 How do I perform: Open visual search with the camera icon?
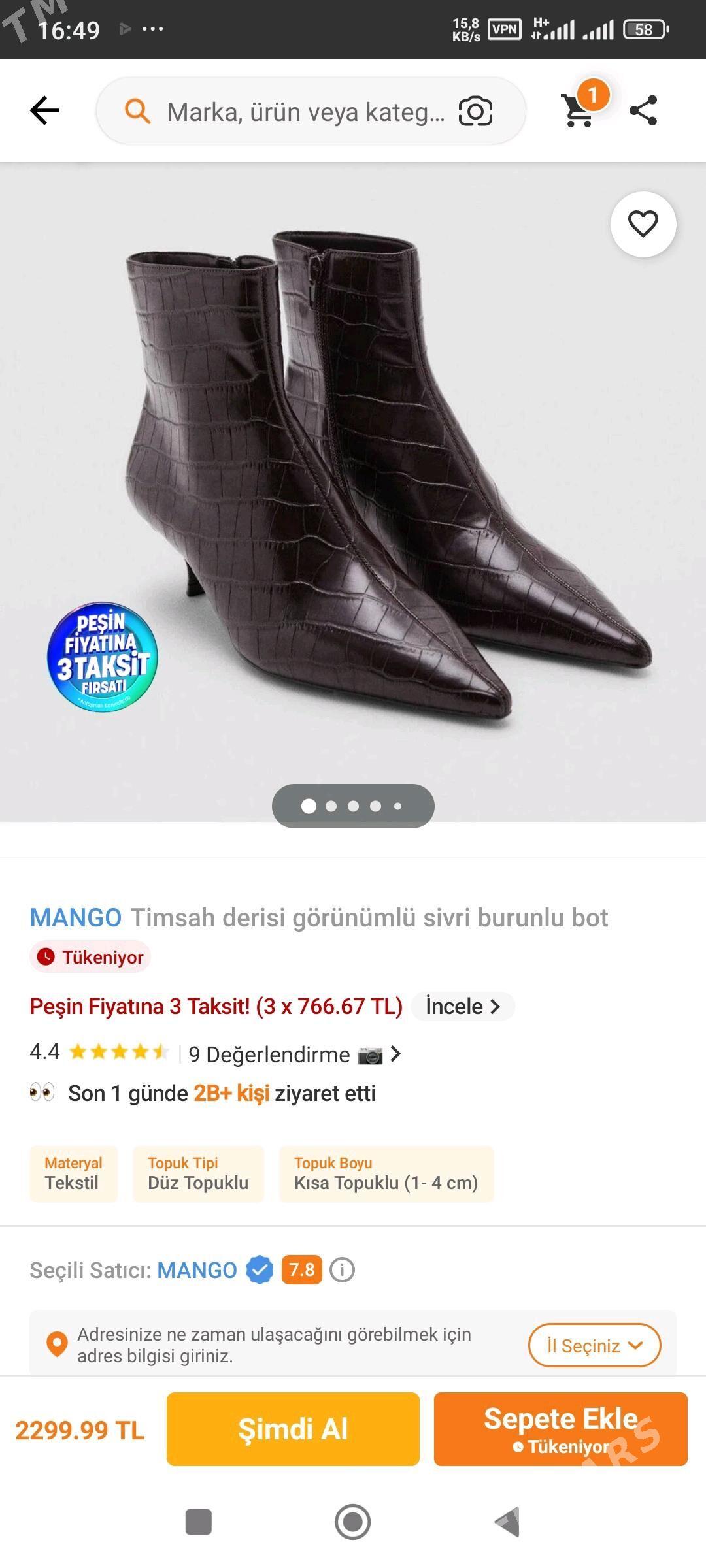477,111
